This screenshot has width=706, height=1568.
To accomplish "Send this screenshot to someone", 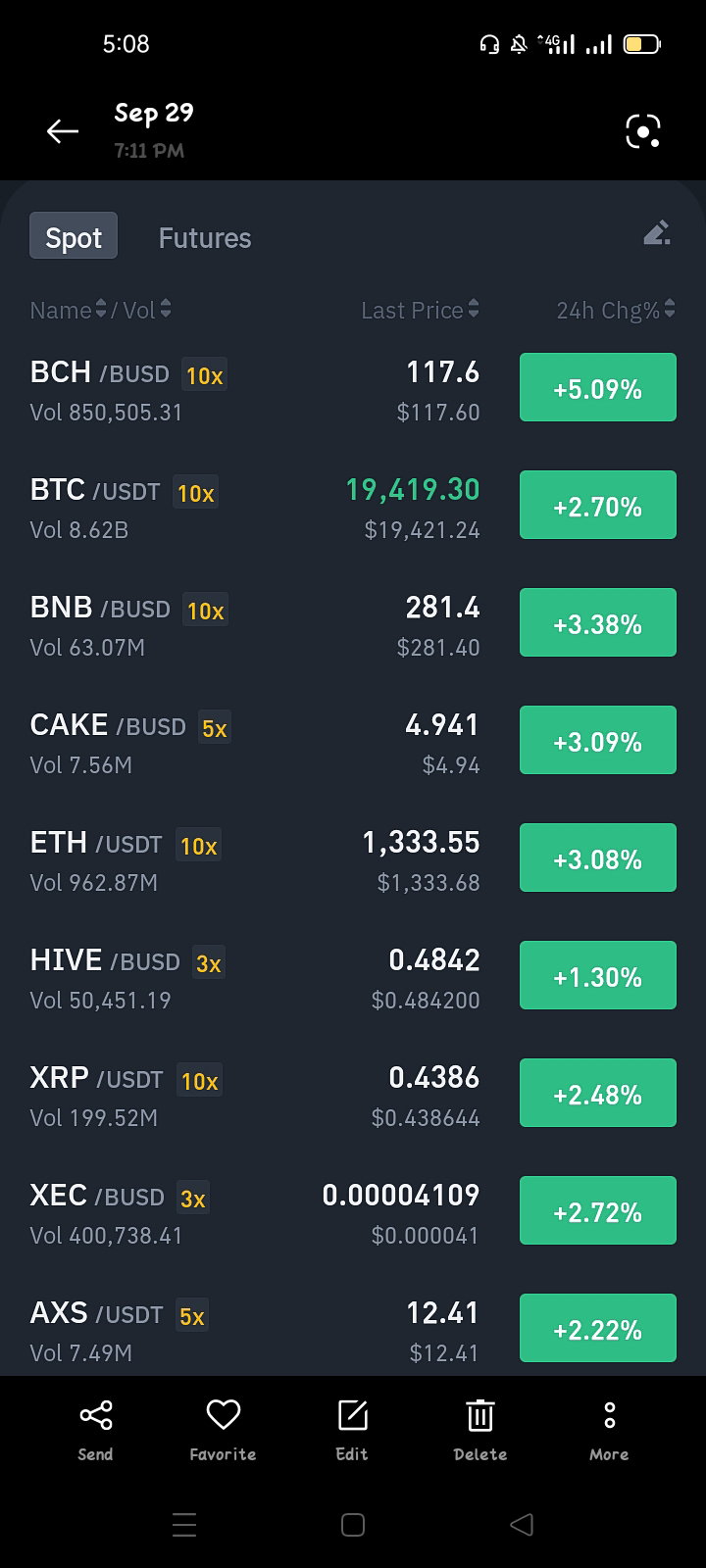I will point(95,1431).
